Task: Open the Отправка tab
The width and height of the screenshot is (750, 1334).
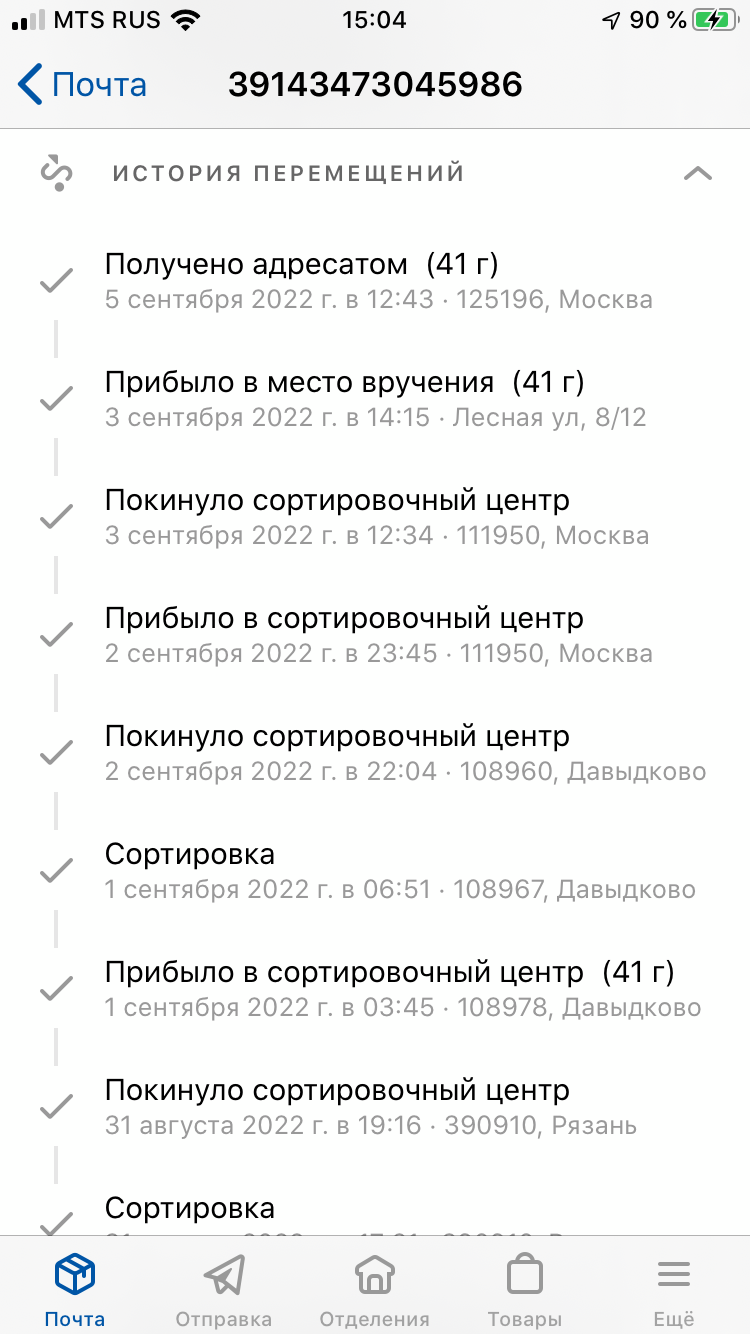Action: tap(224, 1290)
